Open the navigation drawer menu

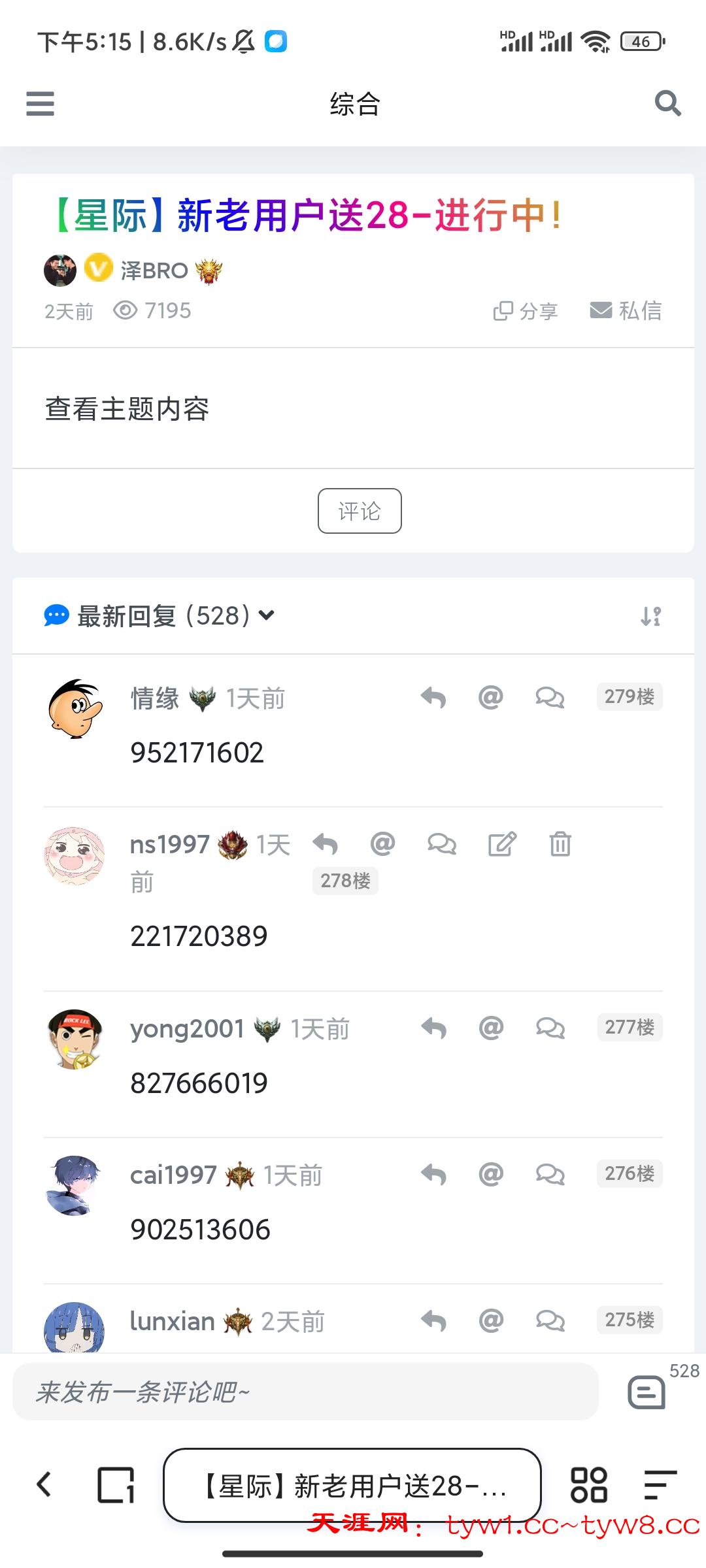(39, 104)
